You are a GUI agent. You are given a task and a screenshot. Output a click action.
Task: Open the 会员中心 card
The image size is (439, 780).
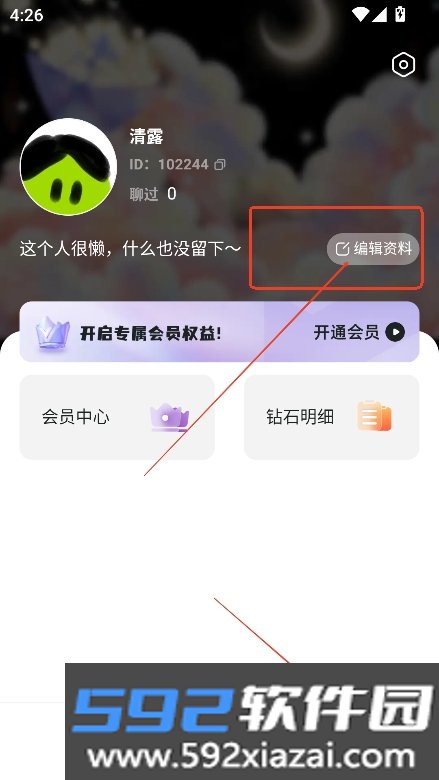point(117,417)
